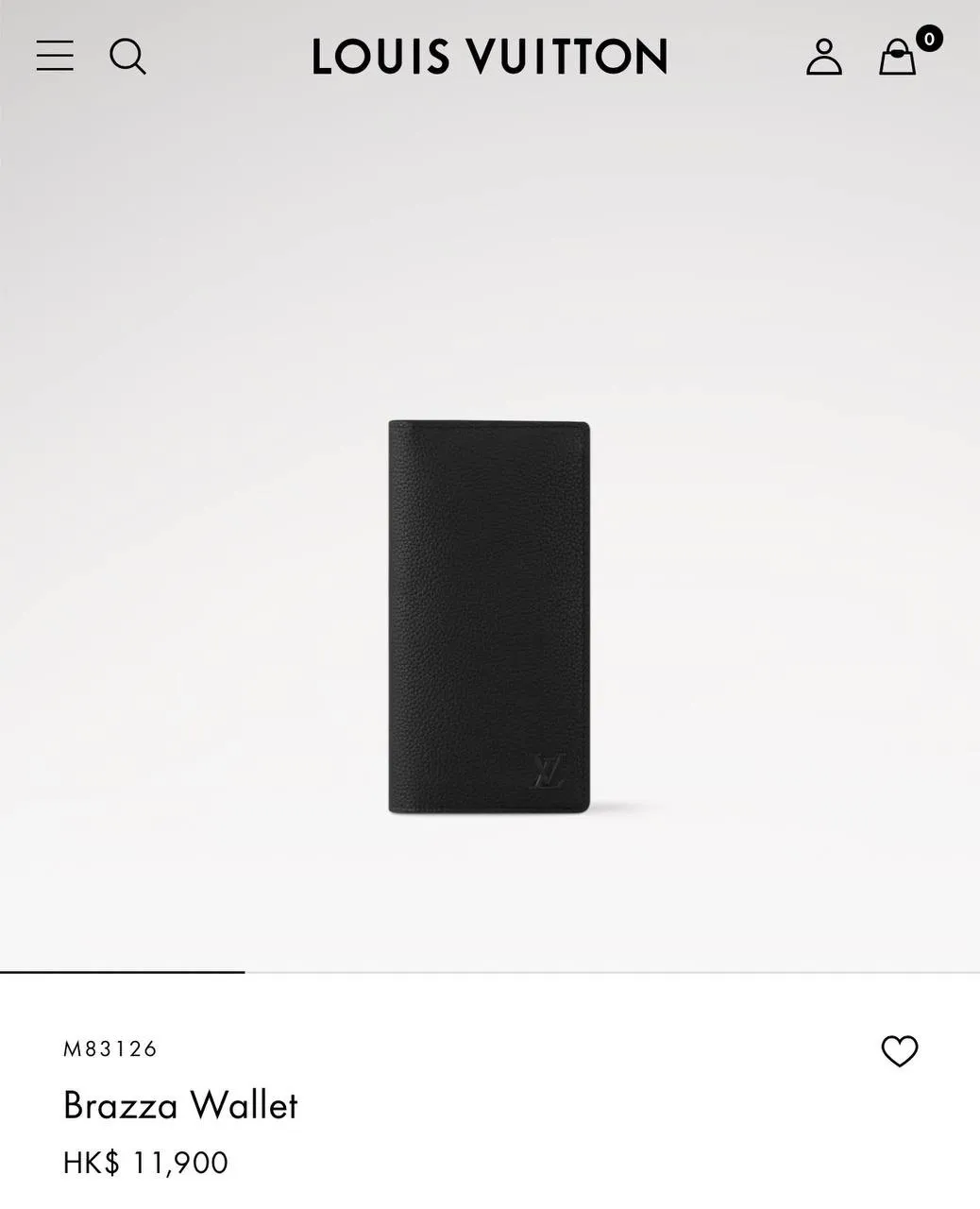View the Brazza Wallet product image
Image resolution: width=980 pixels, height=1209 pixels.
click(489, 617)
